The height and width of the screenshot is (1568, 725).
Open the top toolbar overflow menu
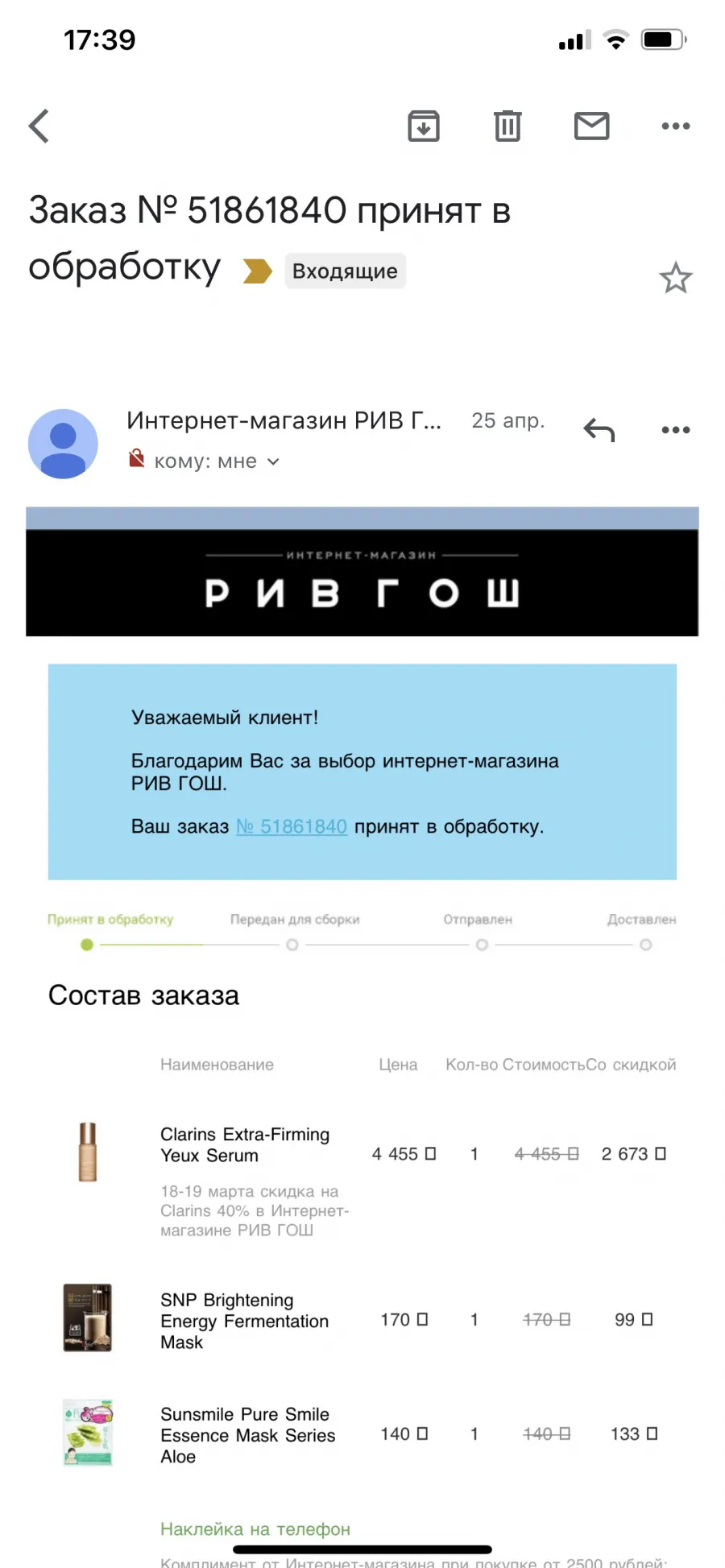click(675, 126)
